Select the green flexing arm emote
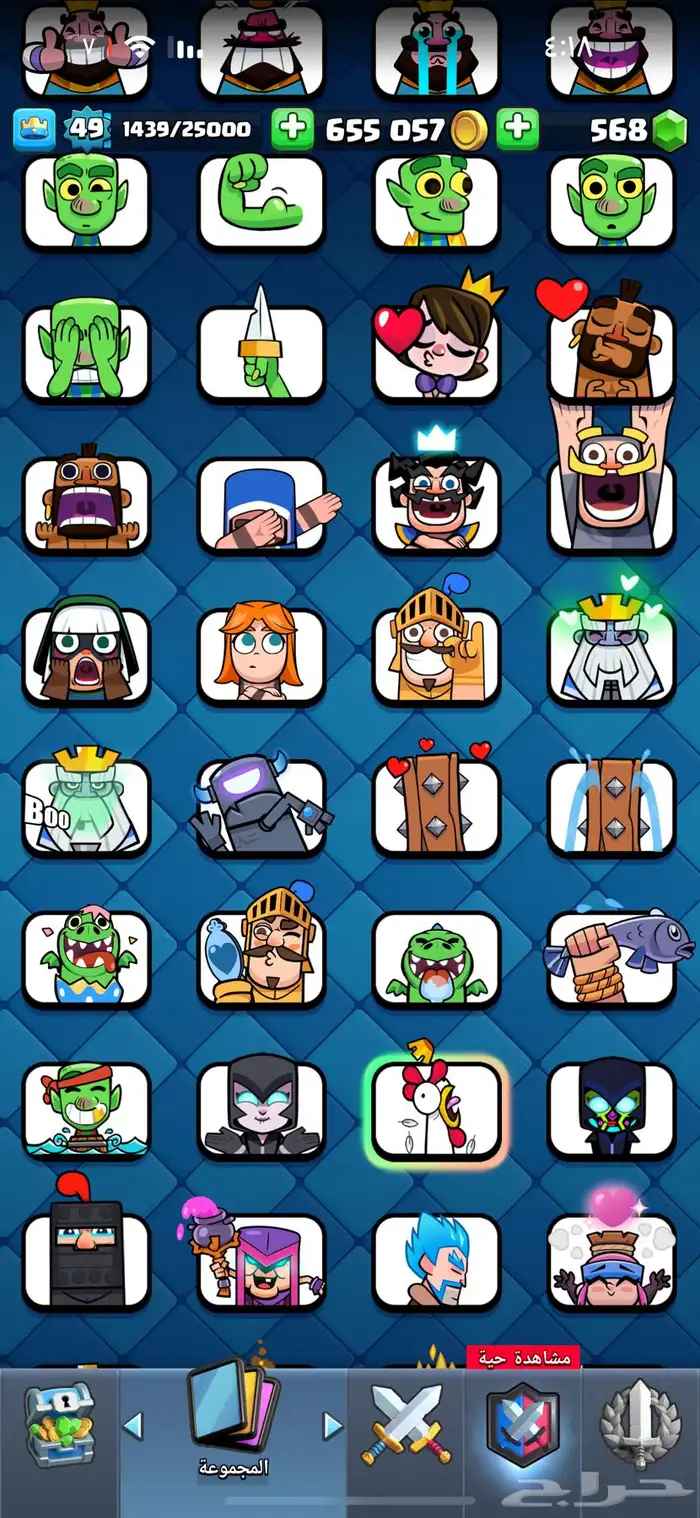This screenshot has width=700, height=1518. pyautogui.click(x=261, y=200)
